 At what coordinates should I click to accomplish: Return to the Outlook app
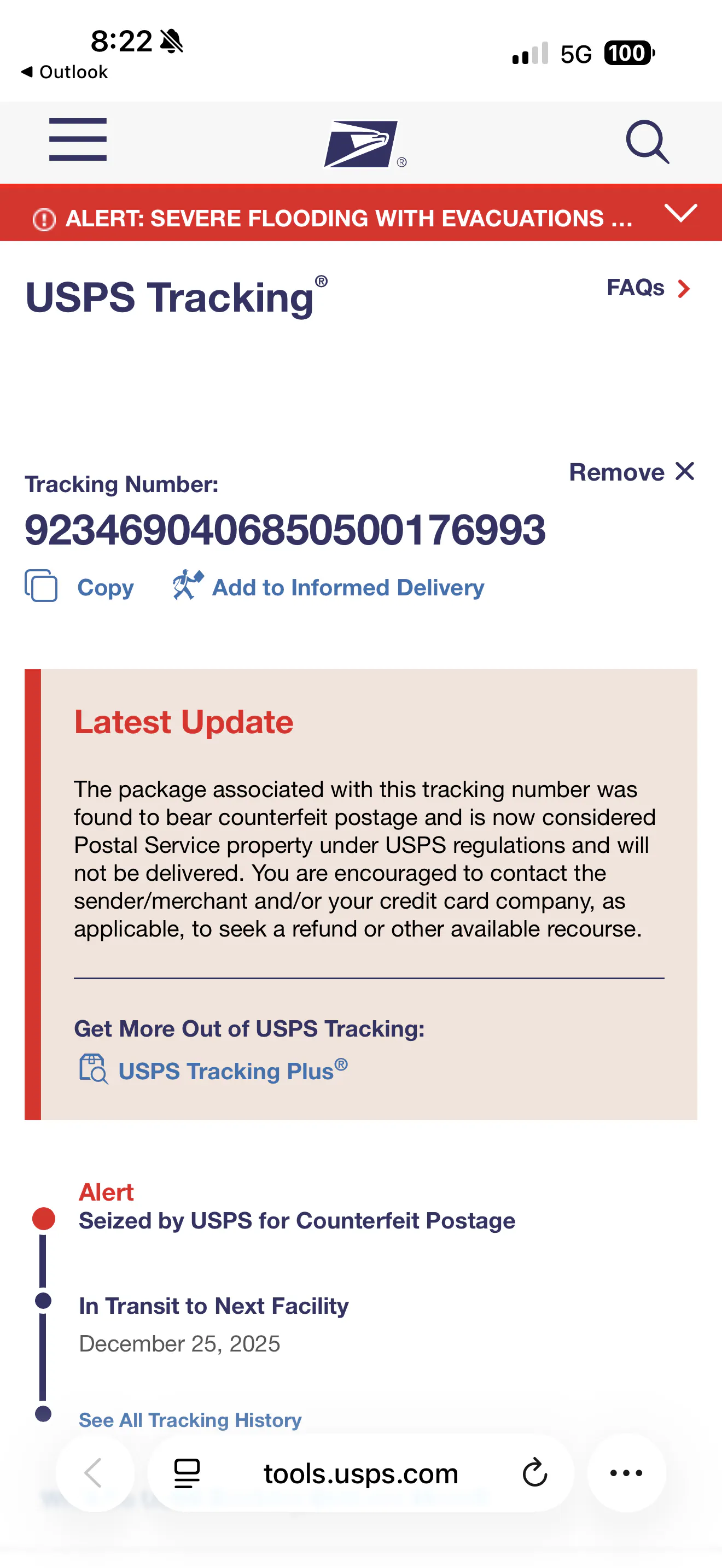[x=65, y=72]
